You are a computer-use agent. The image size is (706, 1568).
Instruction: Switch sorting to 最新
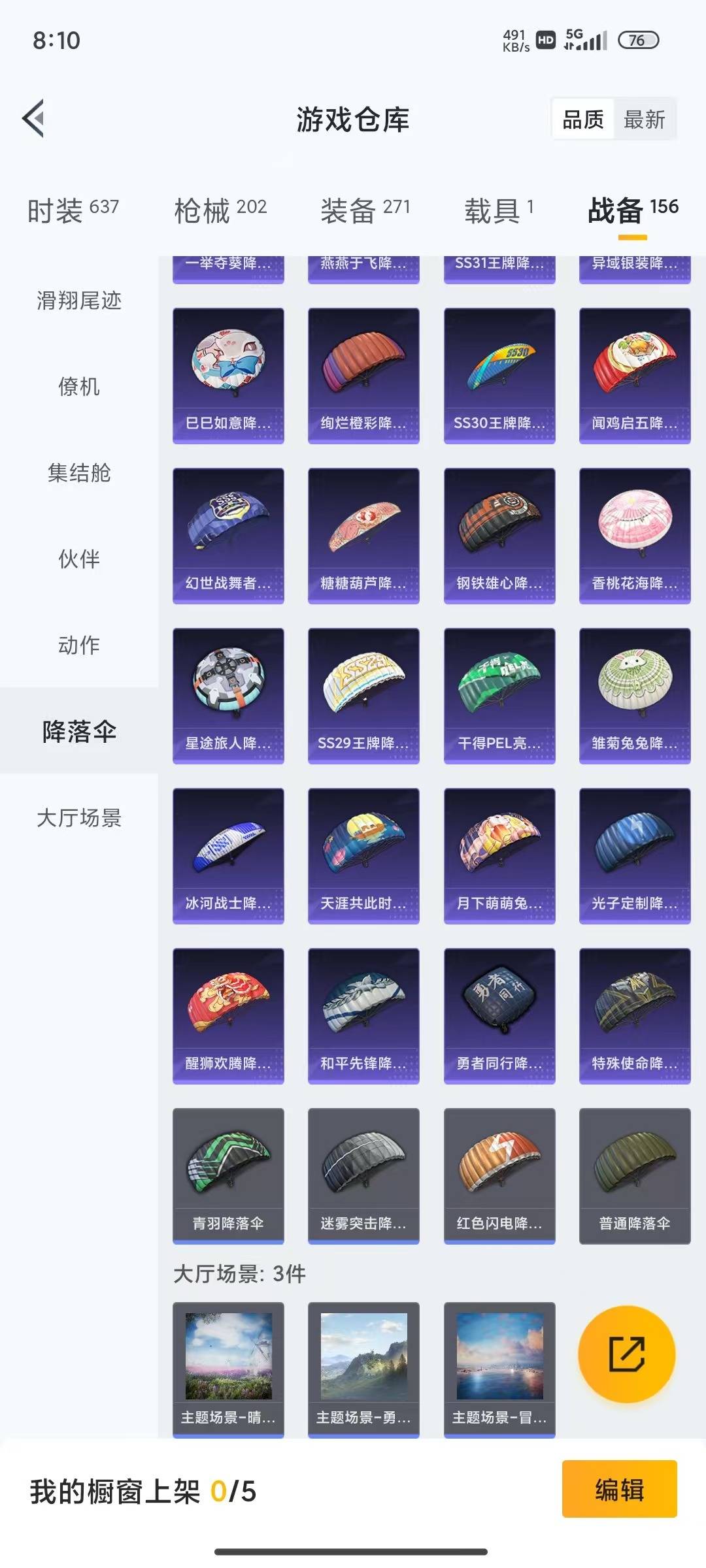pyautogui.click(x=645, y=120)
